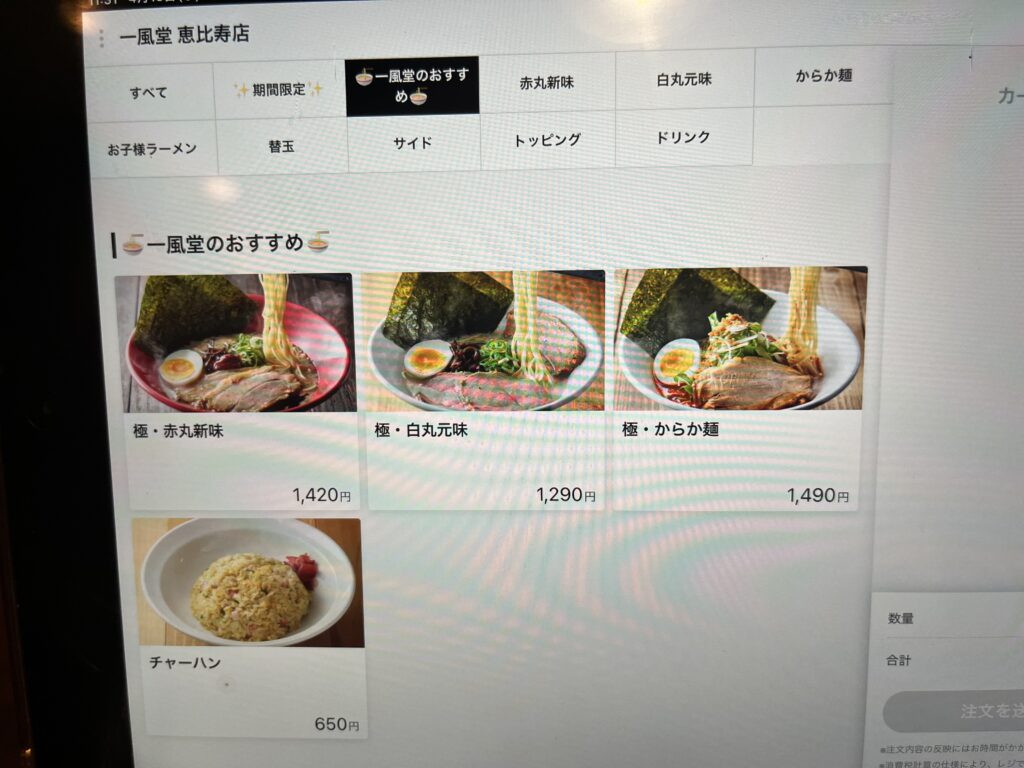Select the 一風堂のおすすめ tab

(412, 87)
